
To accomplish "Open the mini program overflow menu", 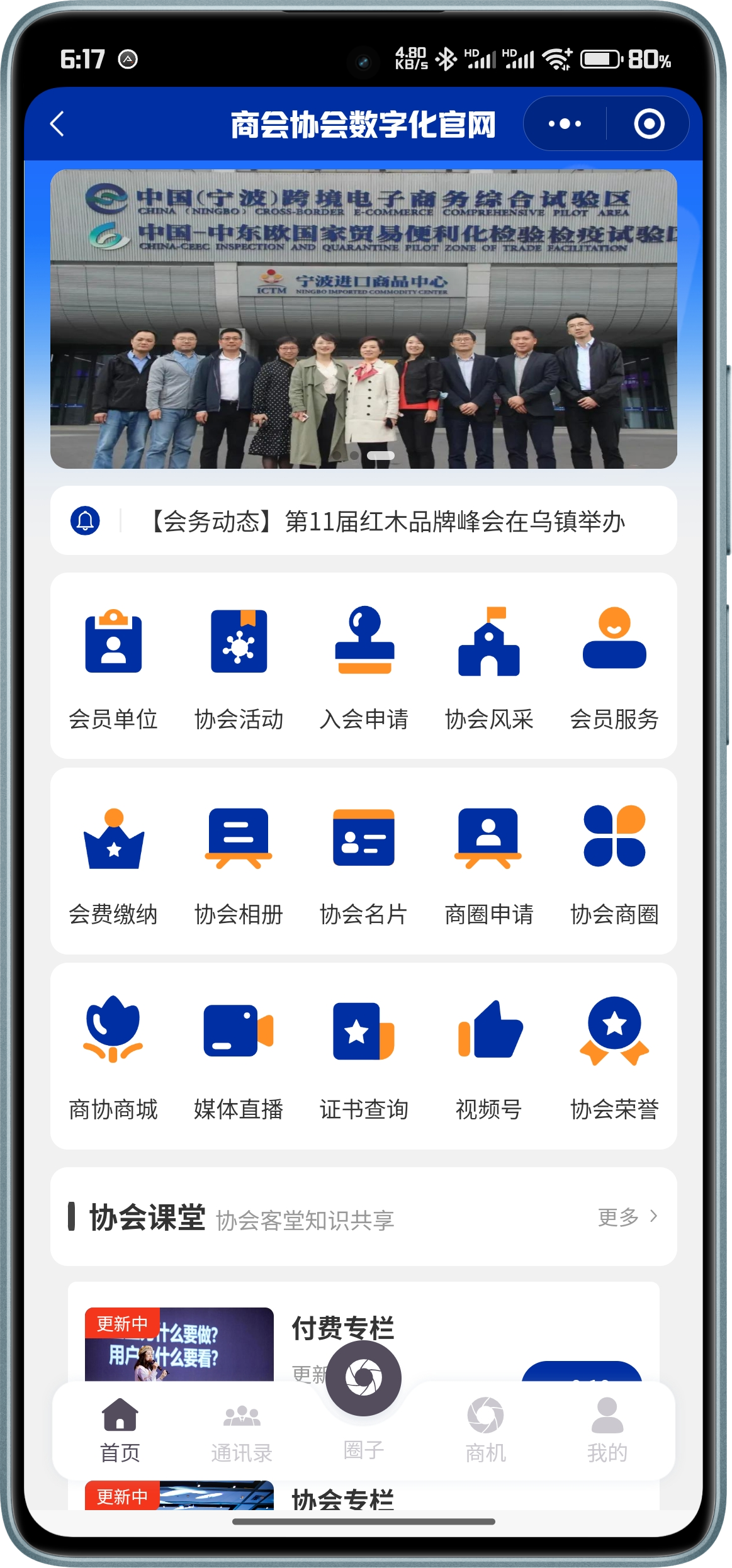I will [565, 123].
